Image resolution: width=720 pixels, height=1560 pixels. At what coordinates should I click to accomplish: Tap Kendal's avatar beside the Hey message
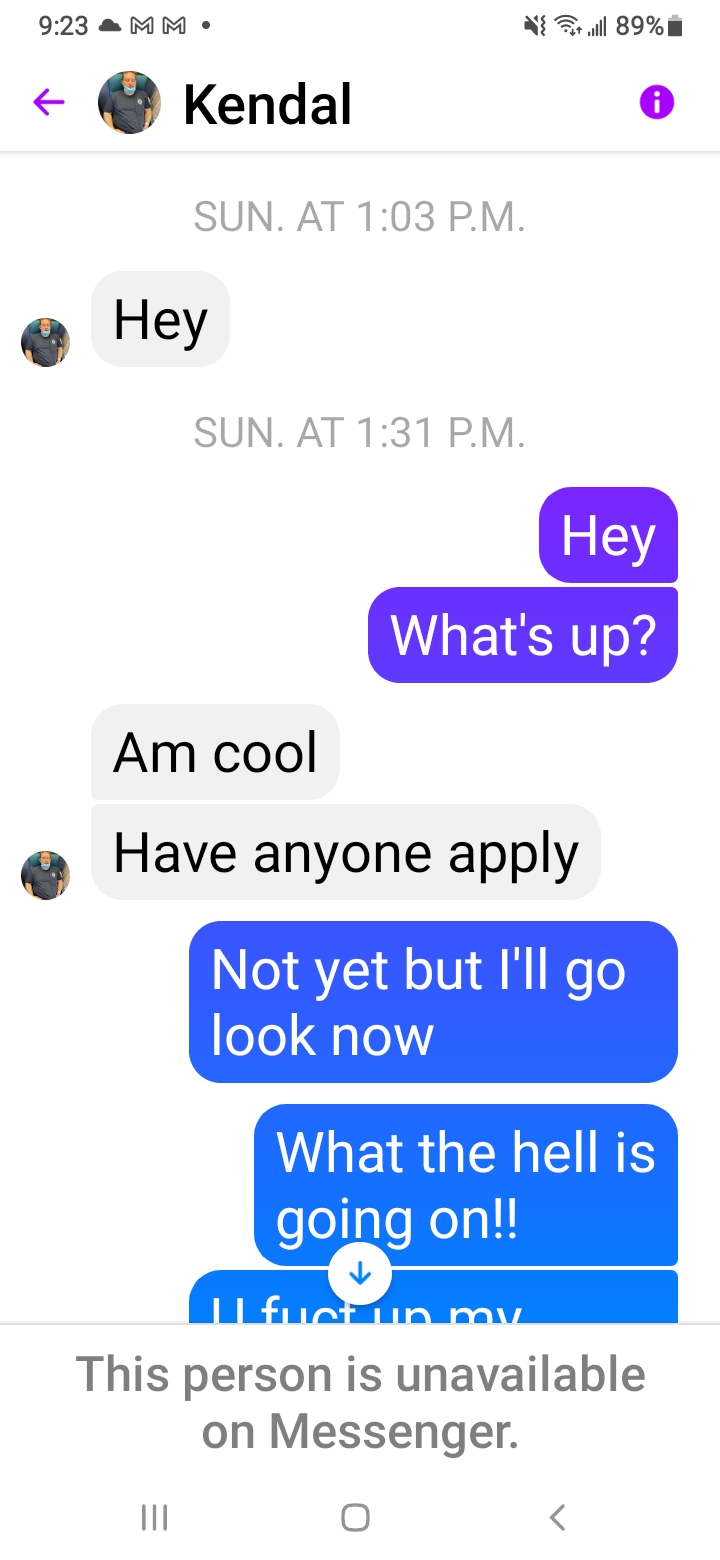click(46, 343)
